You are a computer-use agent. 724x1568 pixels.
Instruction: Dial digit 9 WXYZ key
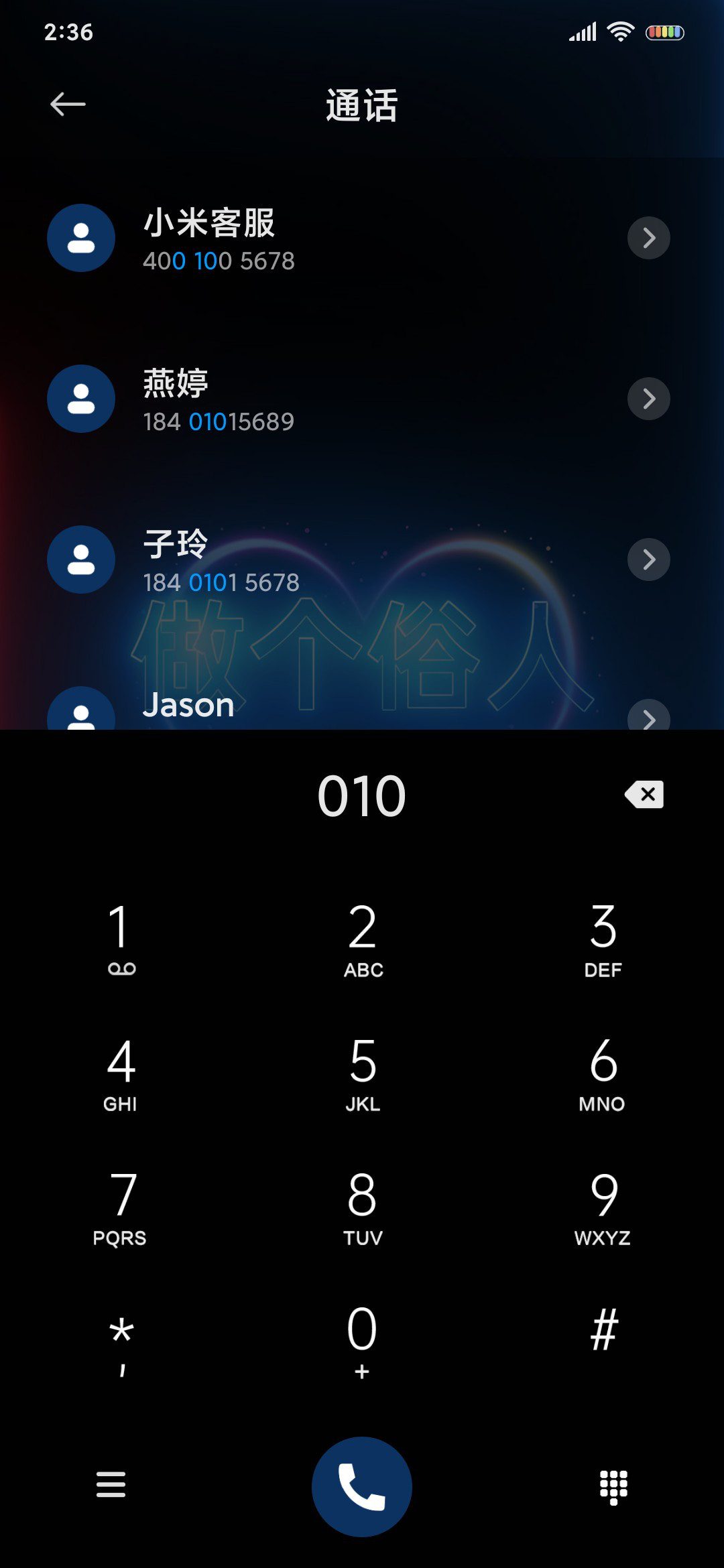pos(603,1206)
